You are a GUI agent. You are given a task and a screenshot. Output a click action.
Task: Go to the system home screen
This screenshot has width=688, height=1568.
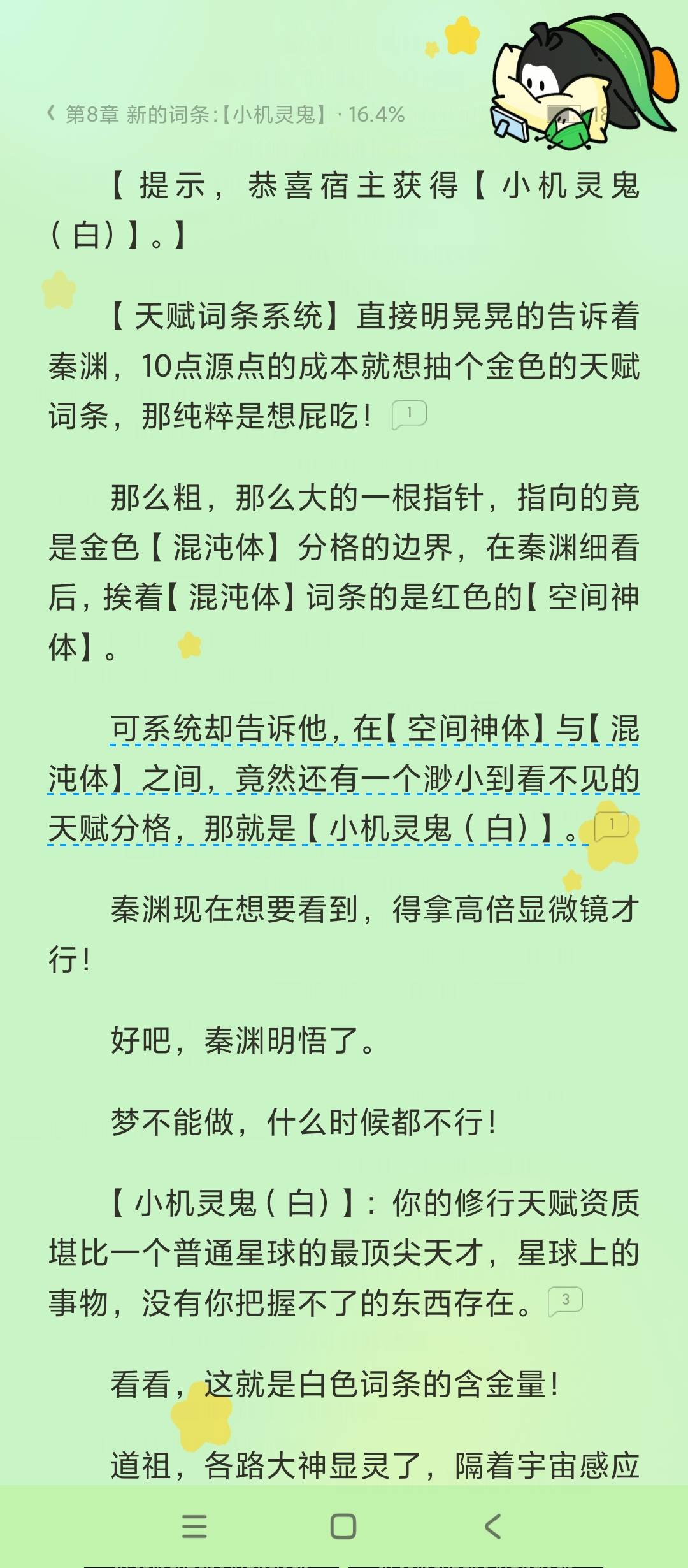tap(343, 1527)
